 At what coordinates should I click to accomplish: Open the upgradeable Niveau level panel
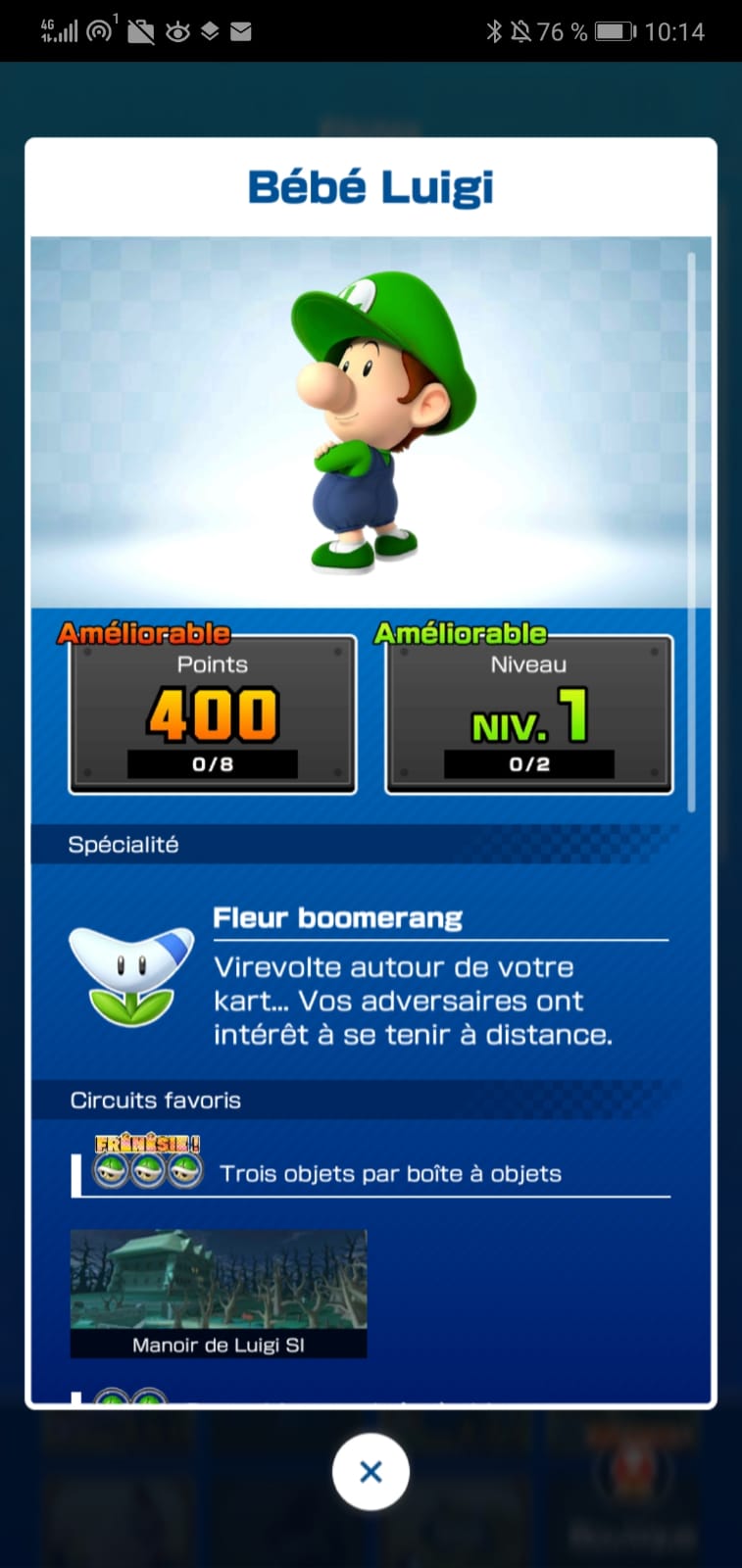[529, 714]
